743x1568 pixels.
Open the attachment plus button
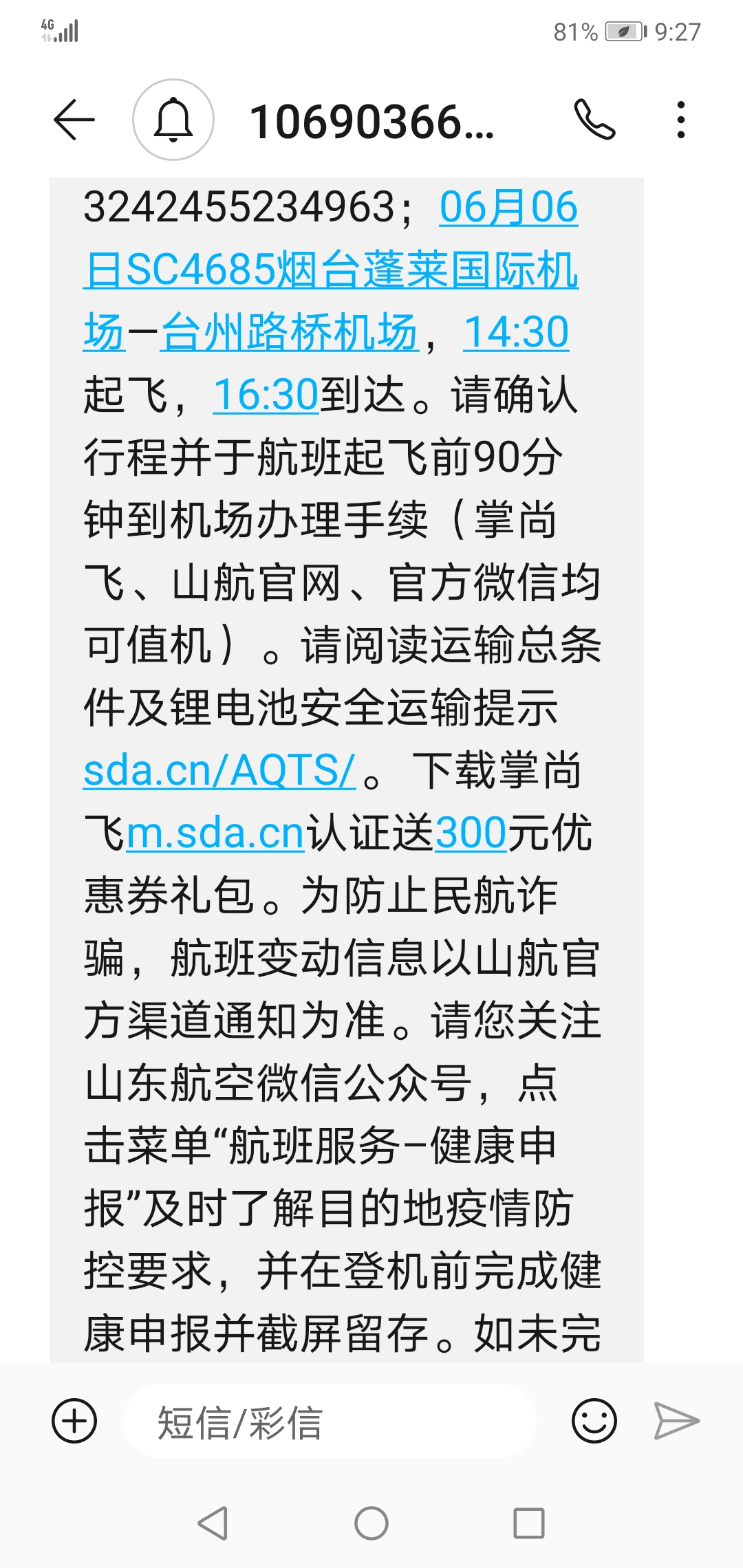click(x=74, y=1421)
